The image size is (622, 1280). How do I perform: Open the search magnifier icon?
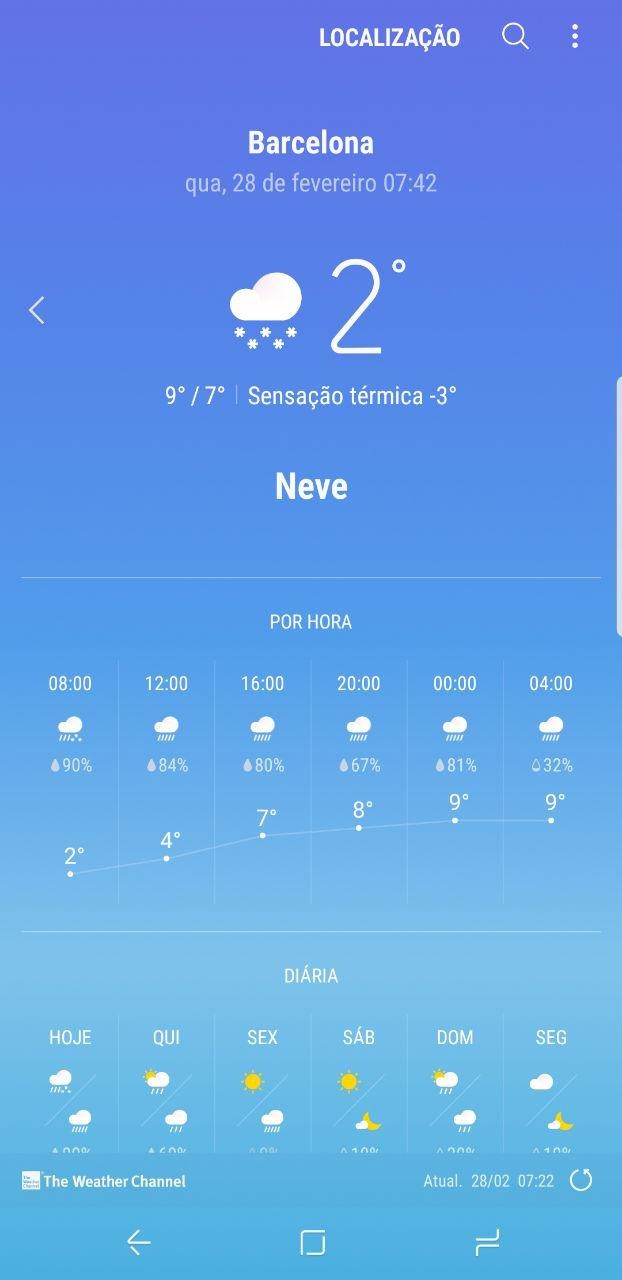pos(515,37)
